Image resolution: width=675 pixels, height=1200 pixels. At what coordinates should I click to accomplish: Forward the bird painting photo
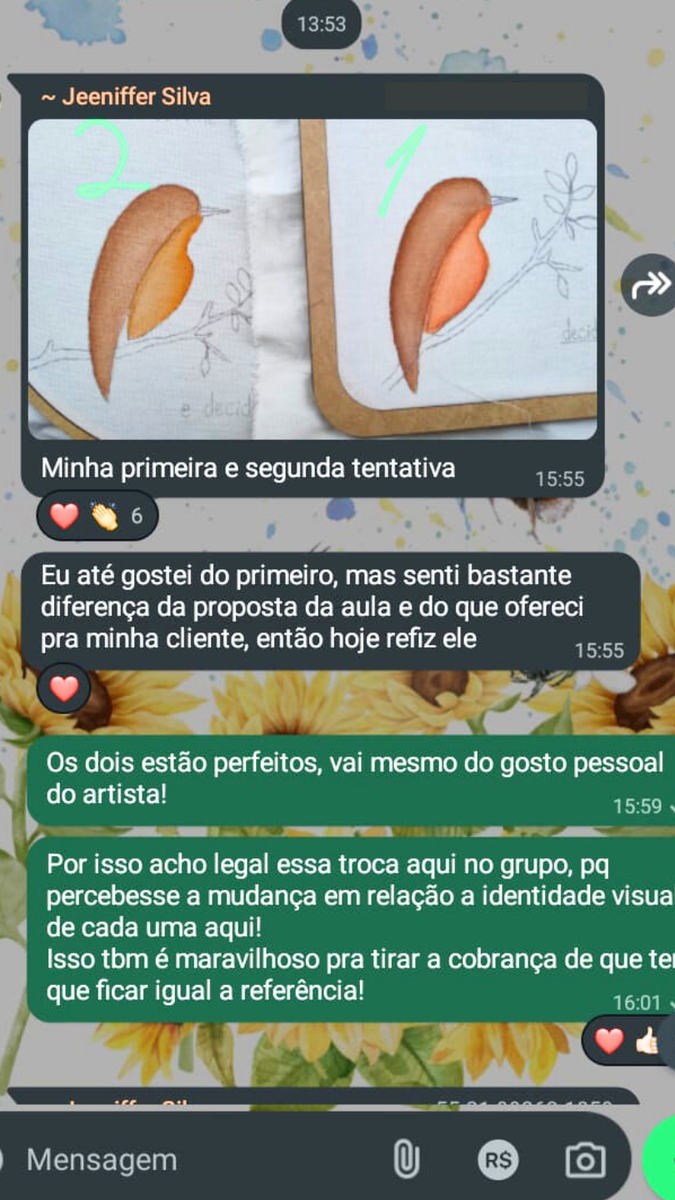(x=647, y=287)
